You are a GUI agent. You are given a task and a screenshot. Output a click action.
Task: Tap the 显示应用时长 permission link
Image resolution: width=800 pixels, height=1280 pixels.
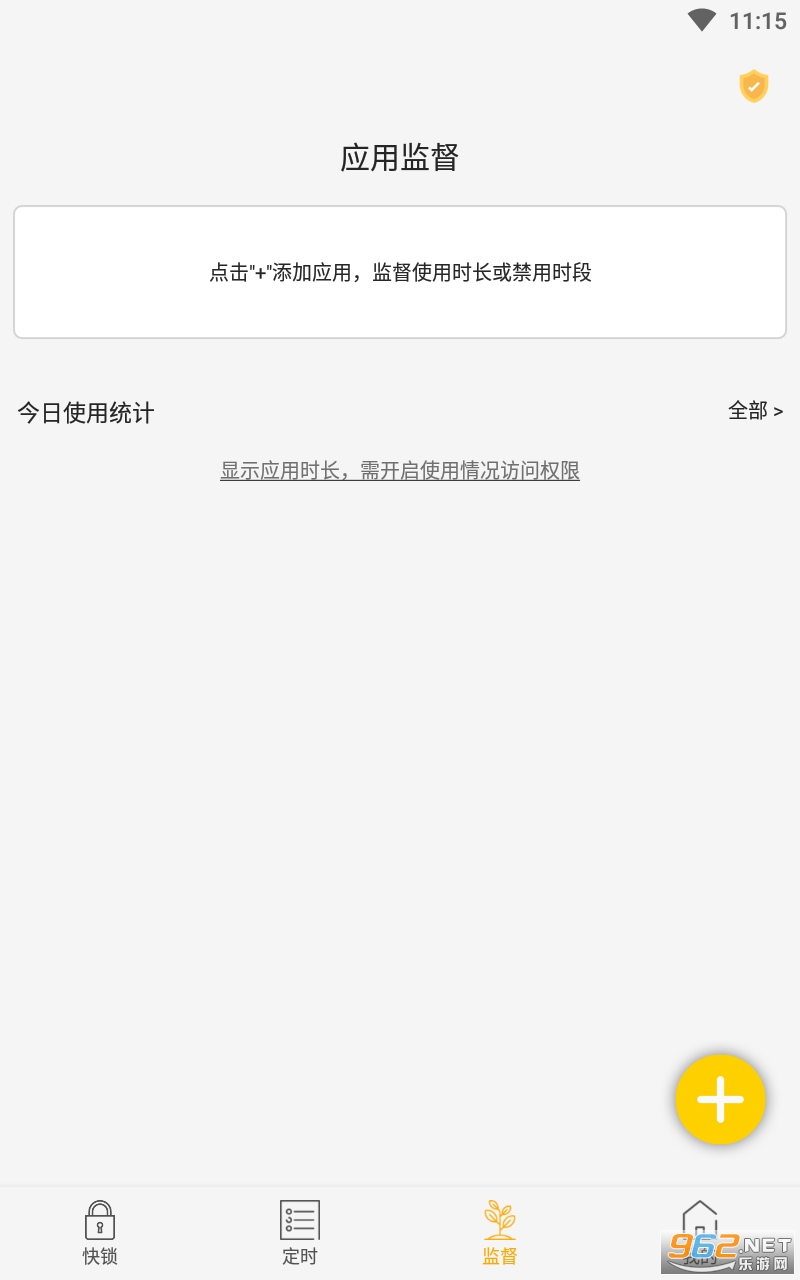click(400, 471)
